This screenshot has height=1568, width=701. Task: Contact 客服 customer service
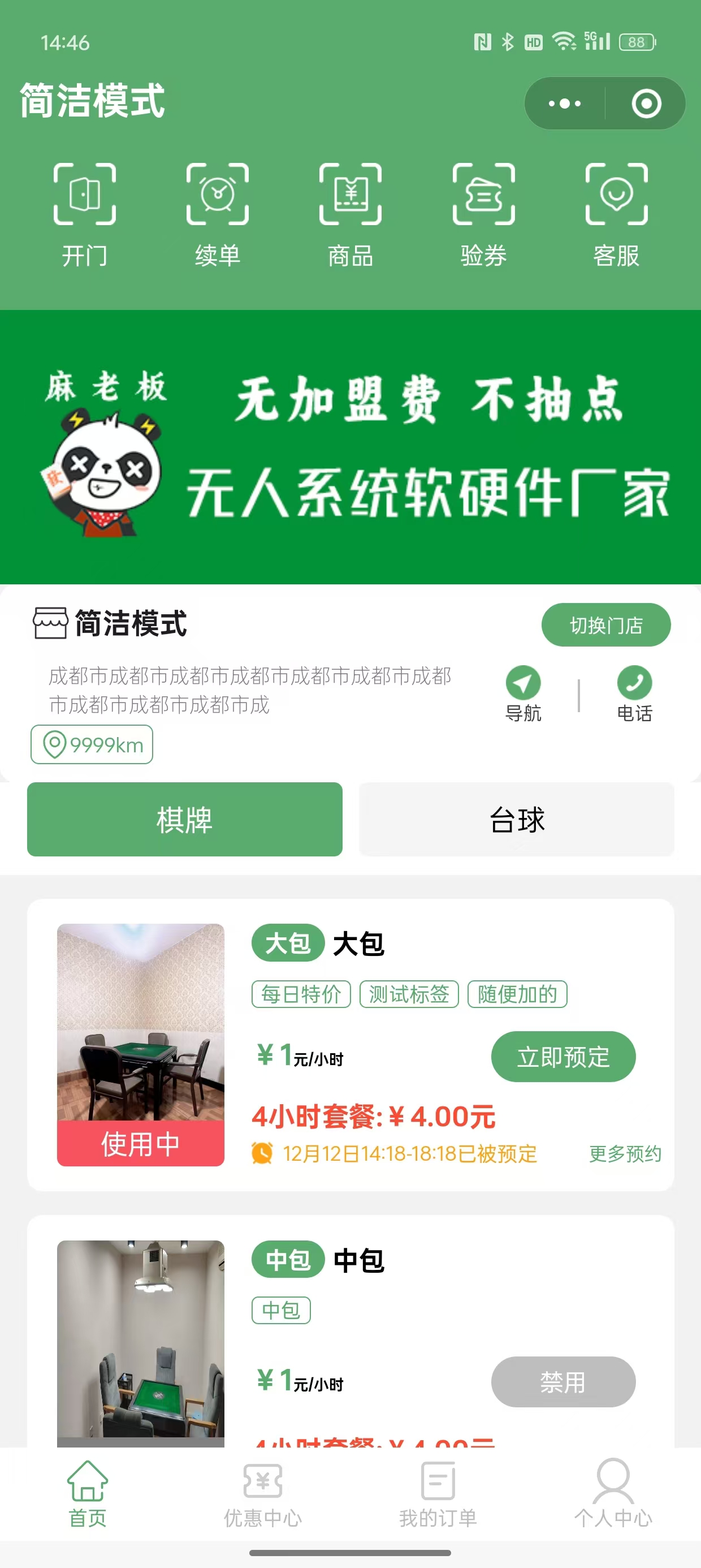click(x=616, y=214)
